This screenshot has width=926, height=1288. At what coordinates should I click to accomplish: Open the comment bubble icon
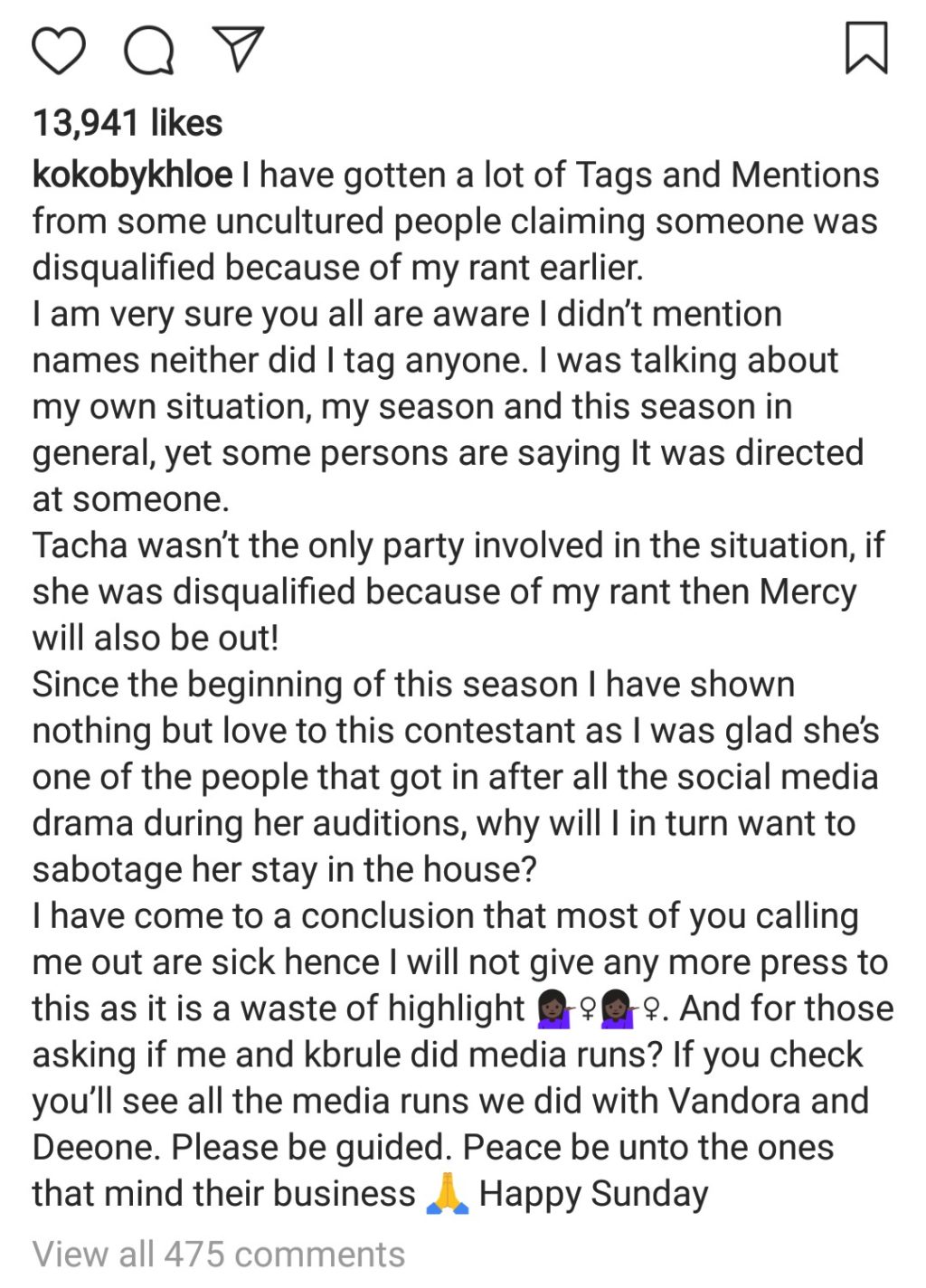coord(149,50)
